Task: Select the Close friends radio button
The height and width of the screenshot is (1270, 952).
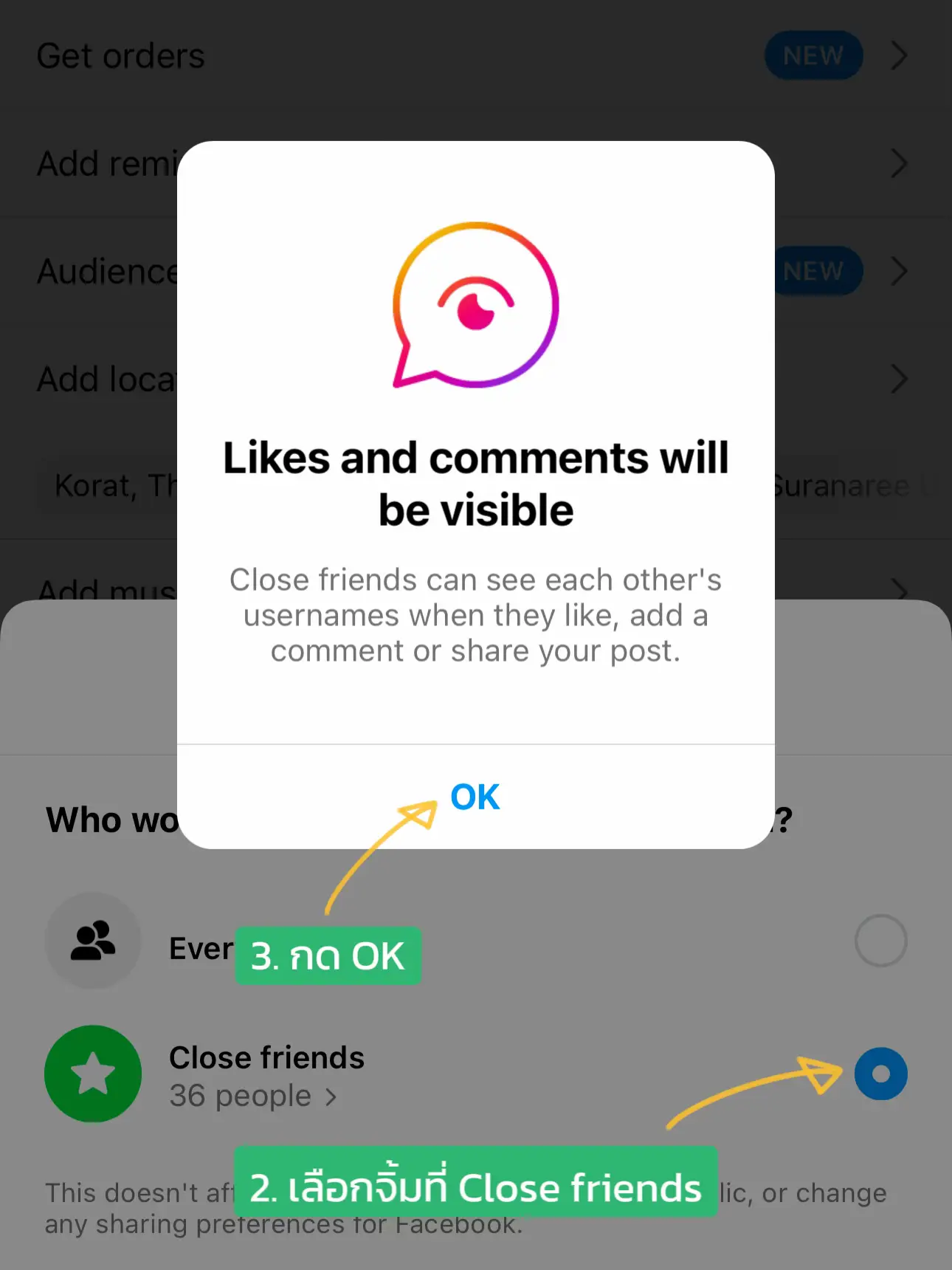Action: click(880, 1074)
